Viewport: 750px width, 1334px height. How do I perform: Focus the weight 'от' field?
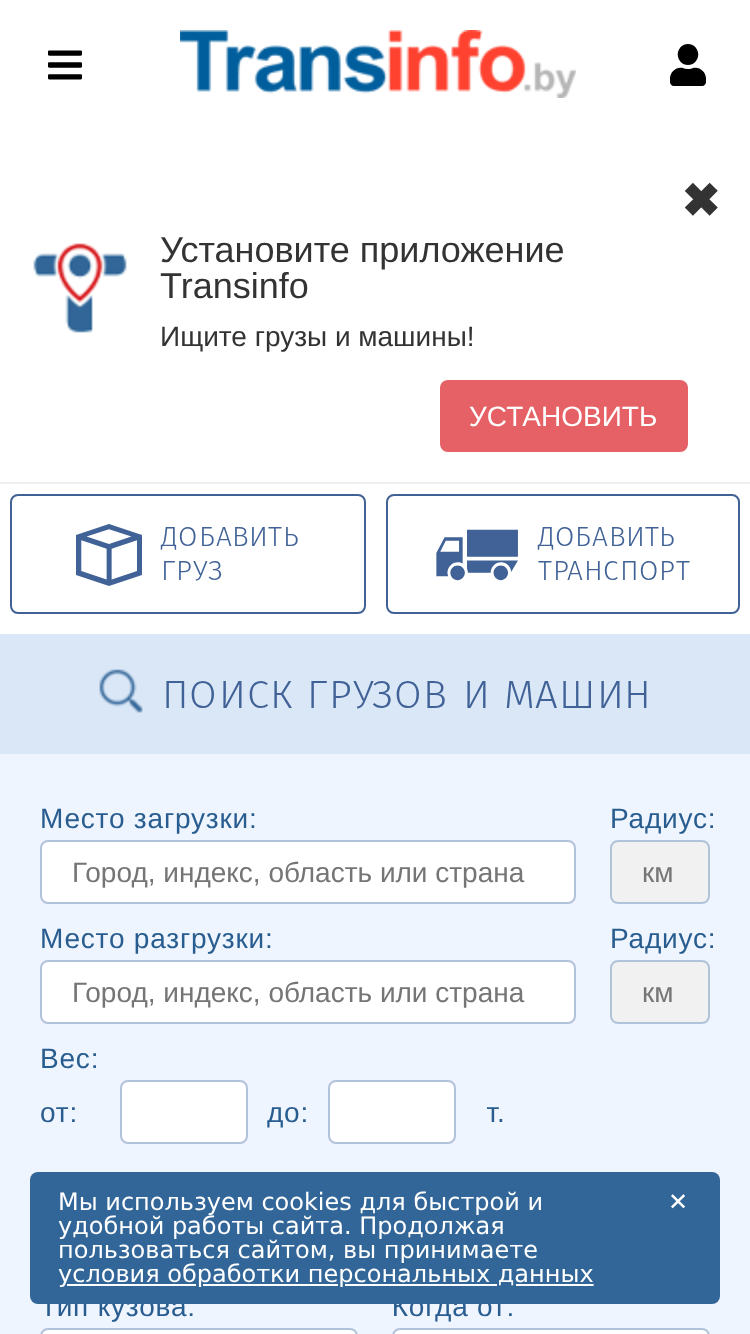[x=184, y=1112]
